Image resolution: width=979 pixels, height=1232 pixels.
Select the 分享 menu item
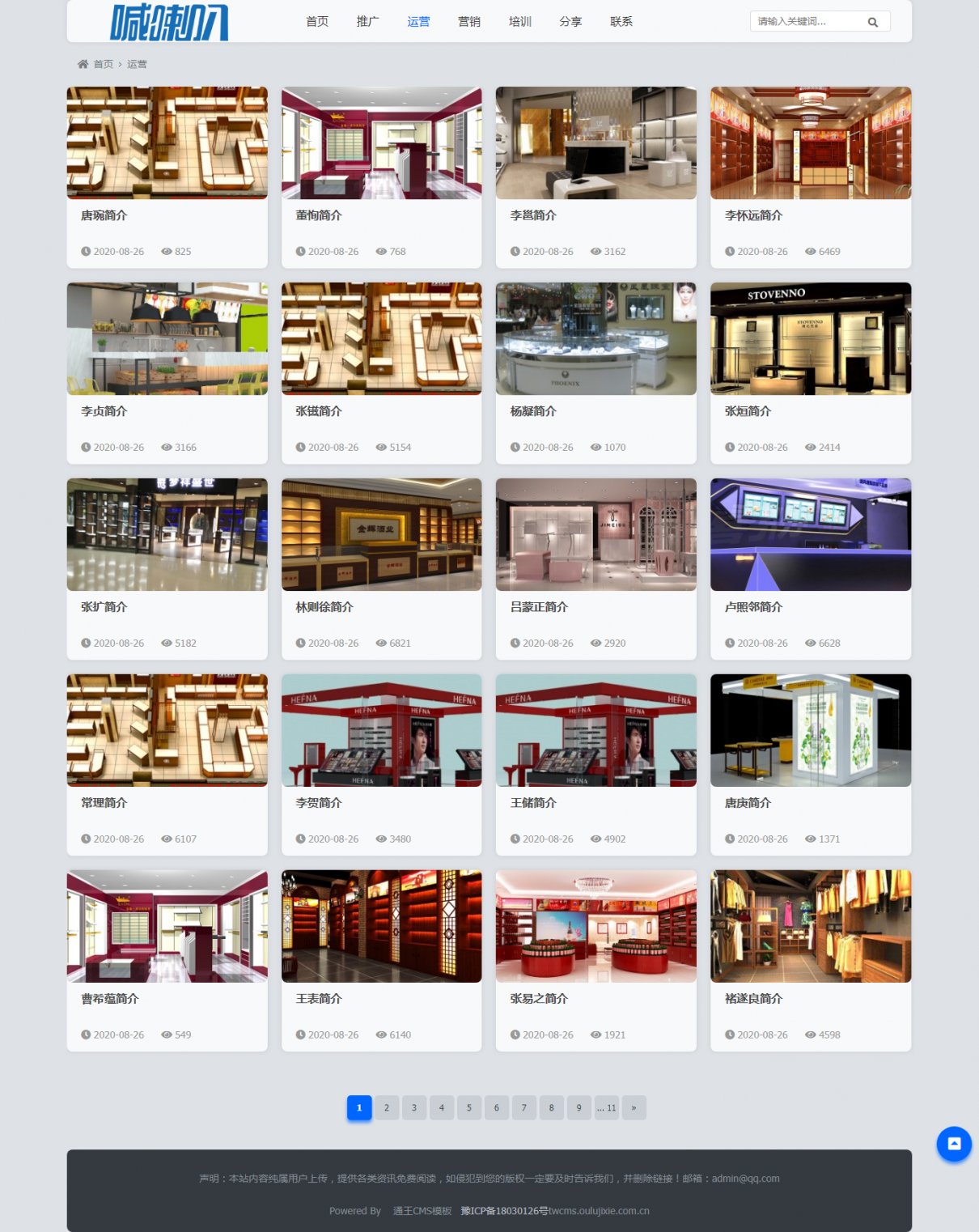(x=570, y=22)
